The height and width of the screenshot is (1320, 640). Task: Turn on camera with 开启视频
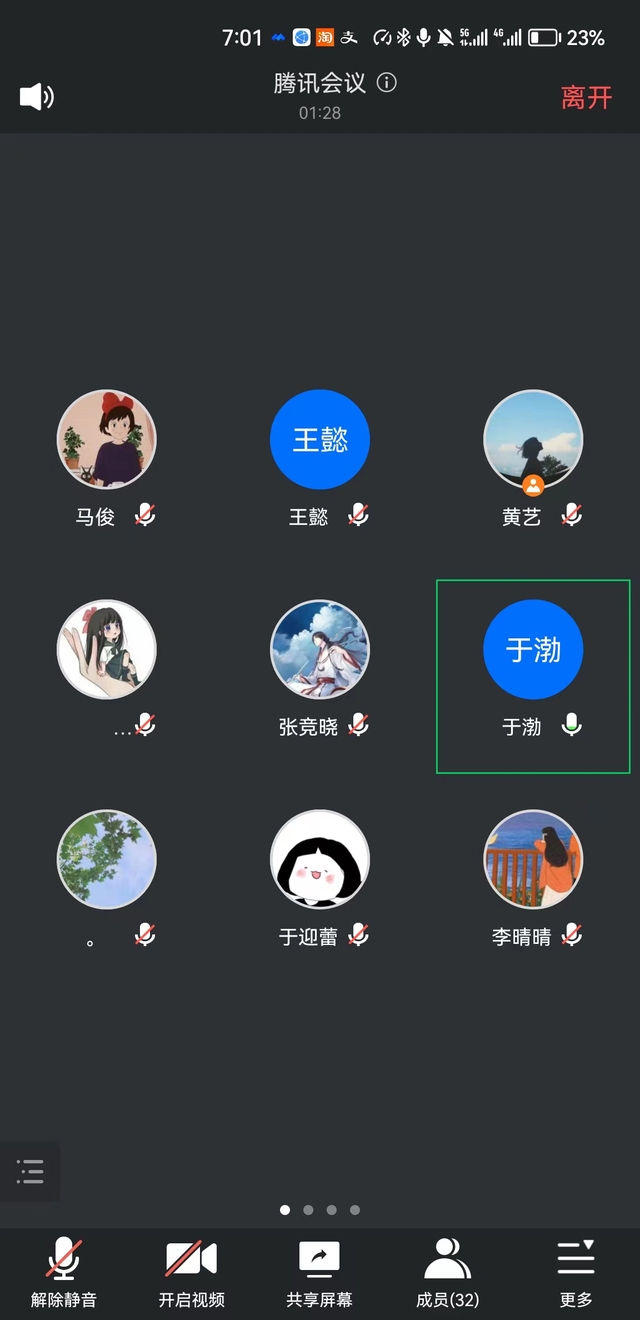pos(191,1272)
